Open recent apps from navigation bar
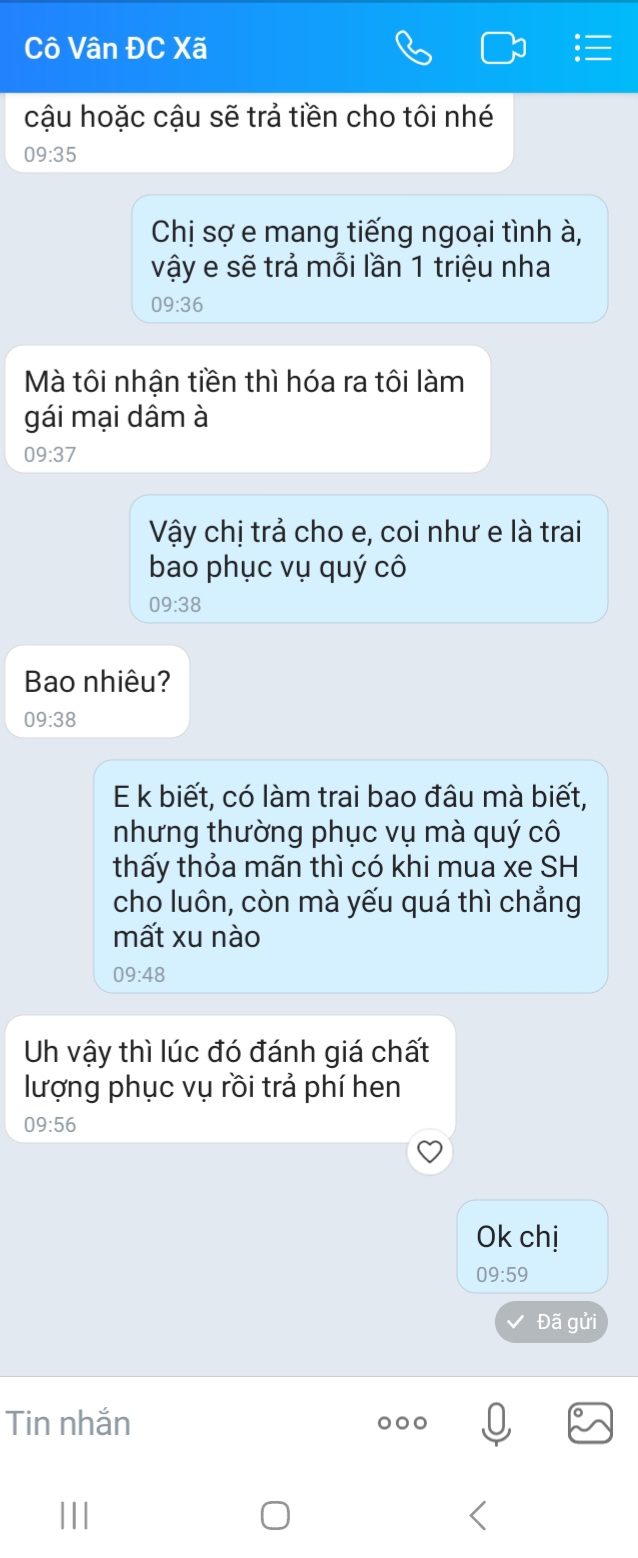 tap(74, 1516)
